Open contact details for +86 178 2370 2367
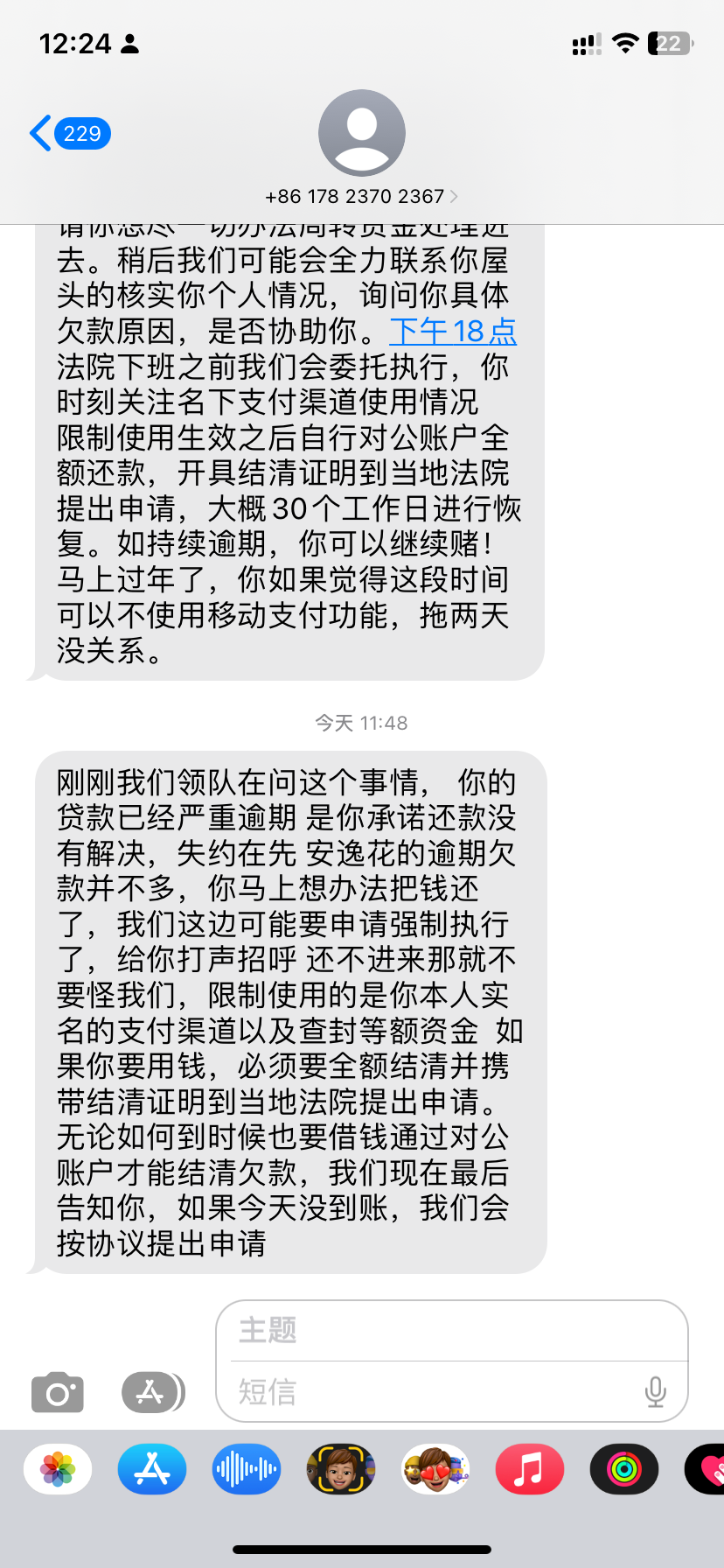 (361, 196)
